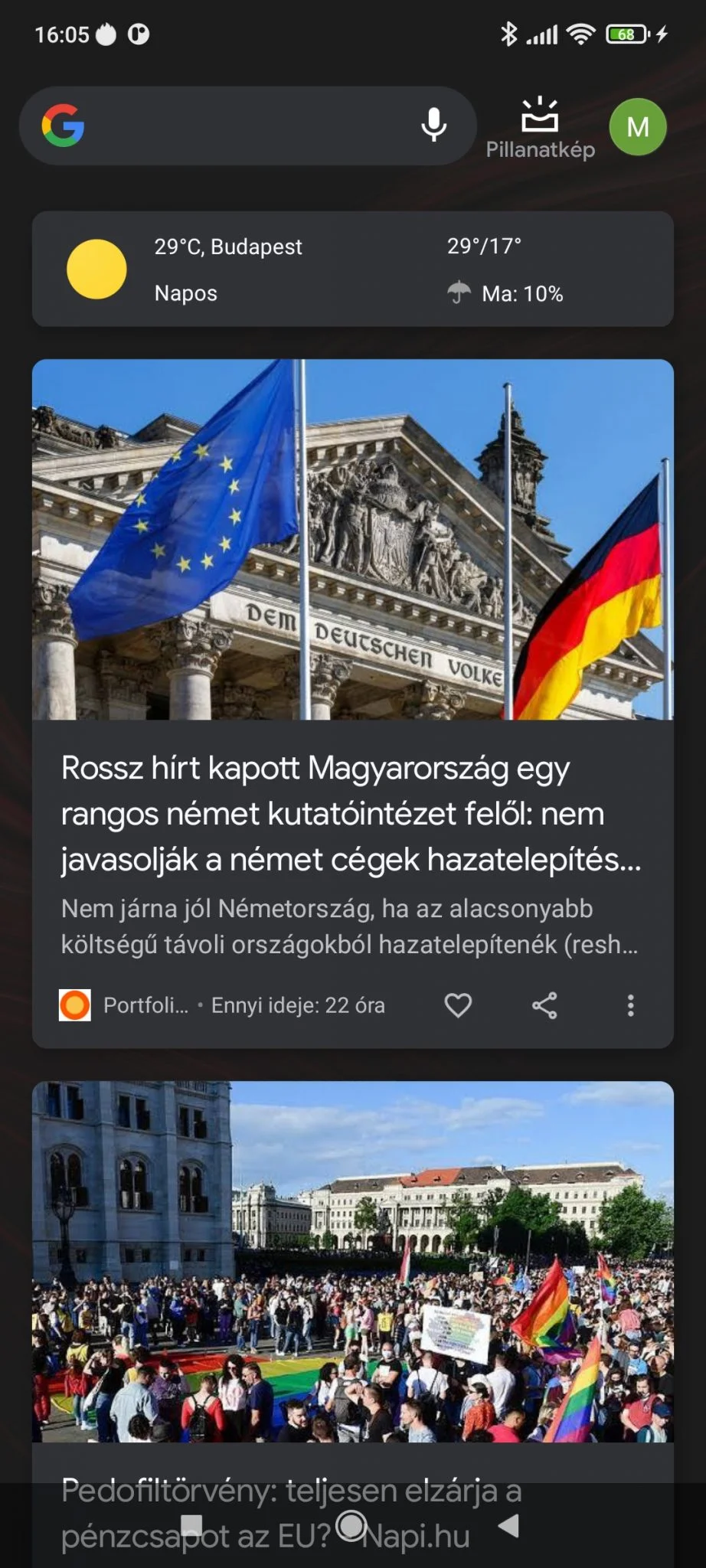
Task: Open the Portfolio article about German companies
Action: (x=352, y=813)
